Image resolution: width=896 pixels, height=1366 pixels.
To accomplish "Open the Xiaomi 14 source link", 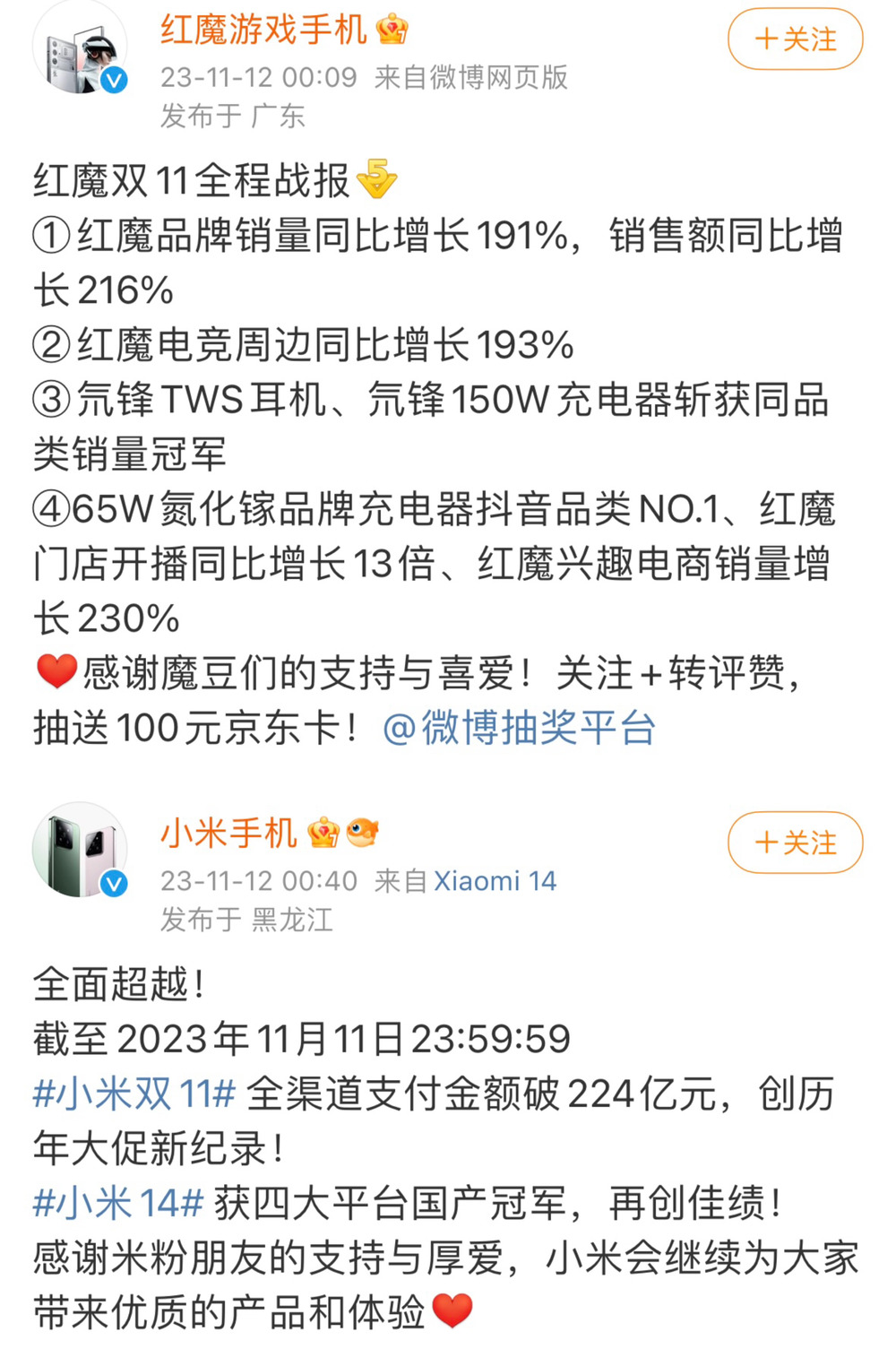I will [495, 881].
